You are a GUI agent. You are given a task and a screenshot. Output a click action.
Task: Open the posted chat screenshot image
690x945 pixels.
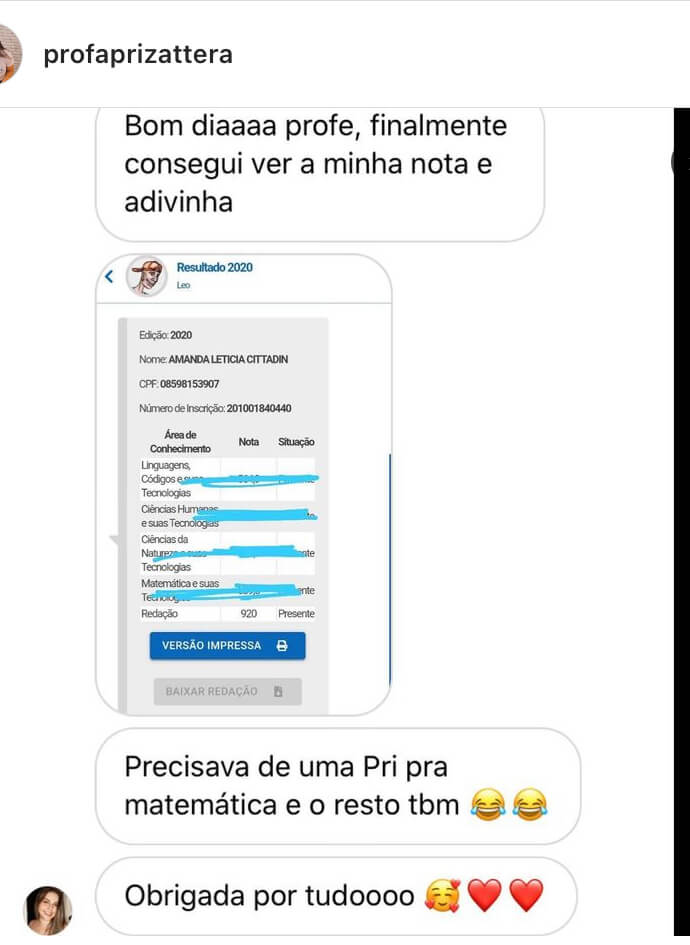pyautogui.click(x=243, y=485)
